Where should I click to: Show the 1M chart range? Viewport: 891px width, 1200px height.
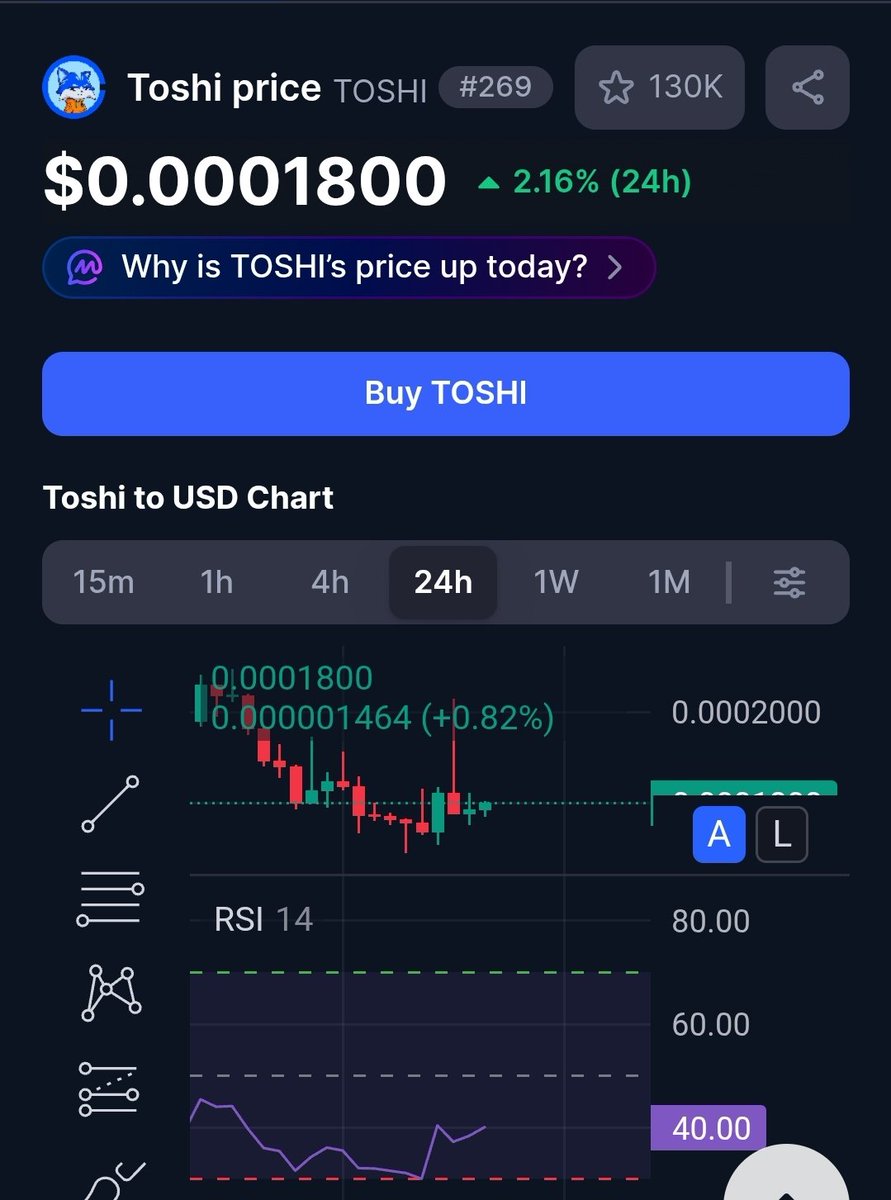tap(668, 582)
